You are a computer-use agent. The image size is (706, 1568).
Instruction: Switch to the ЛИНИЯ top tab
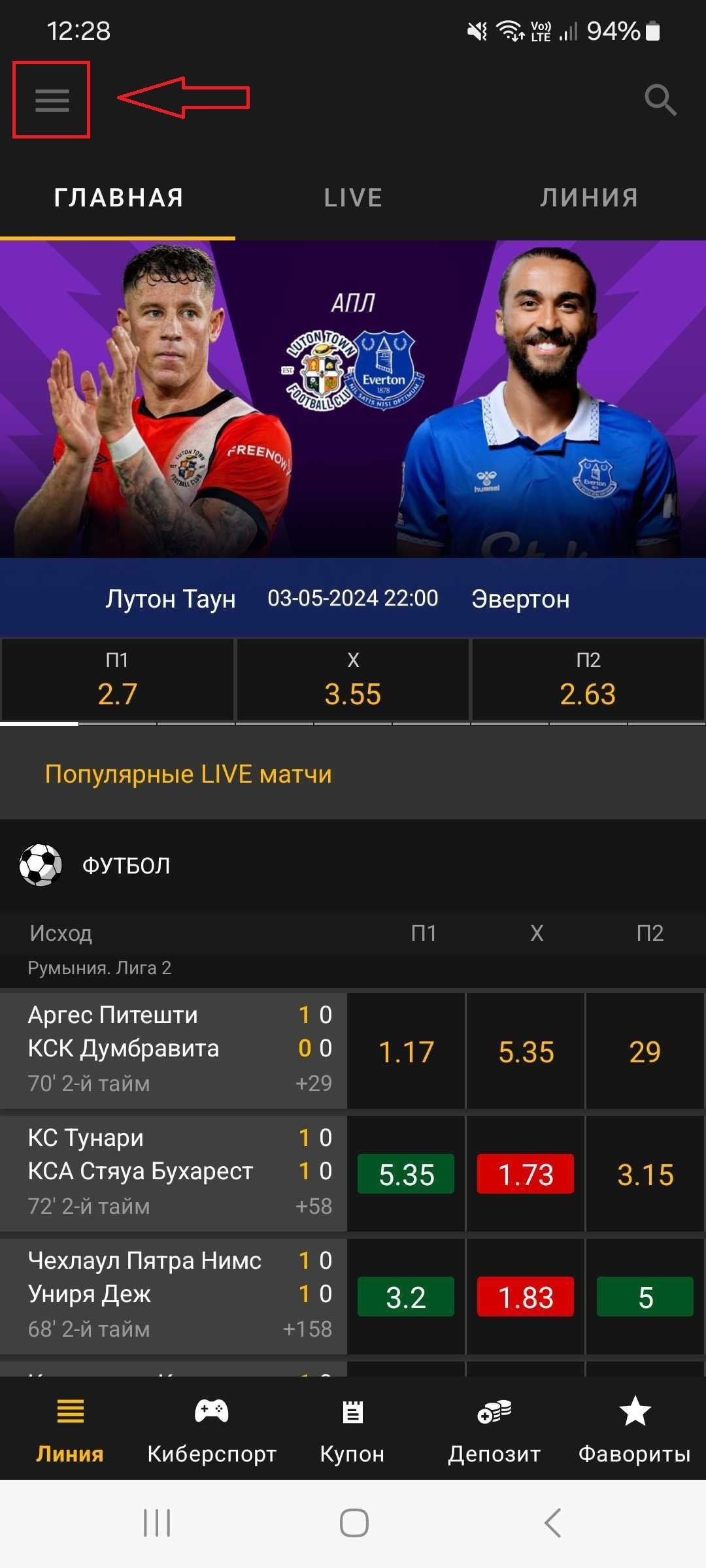tap(589, 198)
